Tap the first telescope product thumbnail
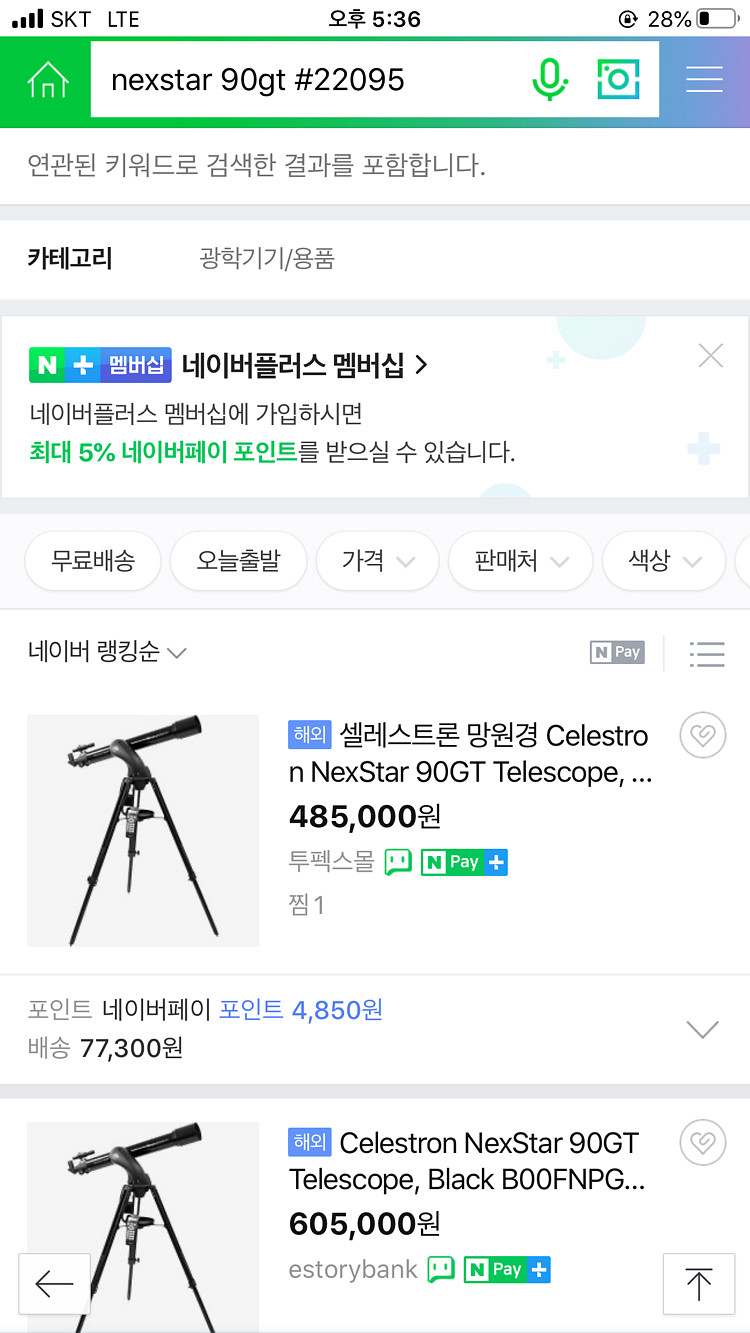750x1333 pixels. point(143,831)
